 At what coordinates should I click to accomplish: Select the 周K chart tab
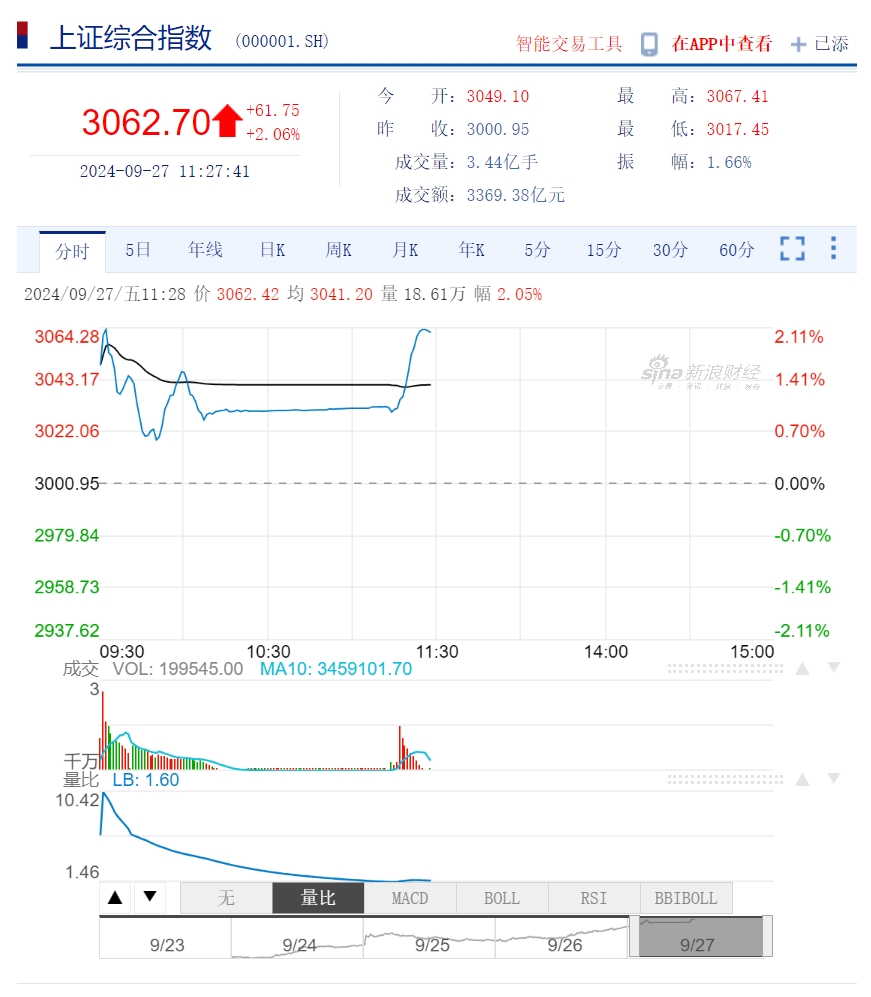pos(338,250)
